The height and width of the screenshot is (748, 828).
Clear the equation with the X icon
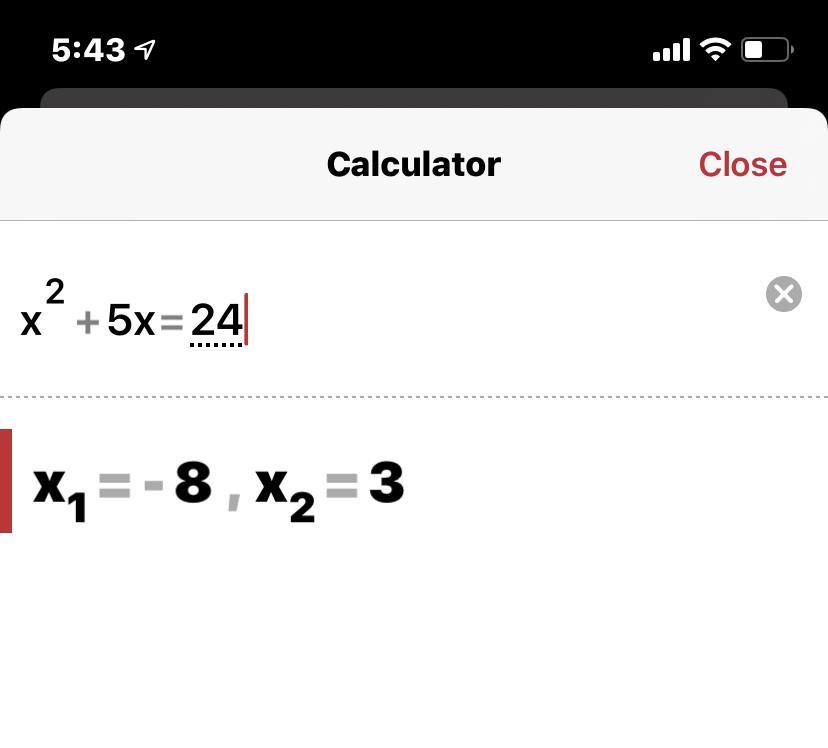tap(783, 294)
